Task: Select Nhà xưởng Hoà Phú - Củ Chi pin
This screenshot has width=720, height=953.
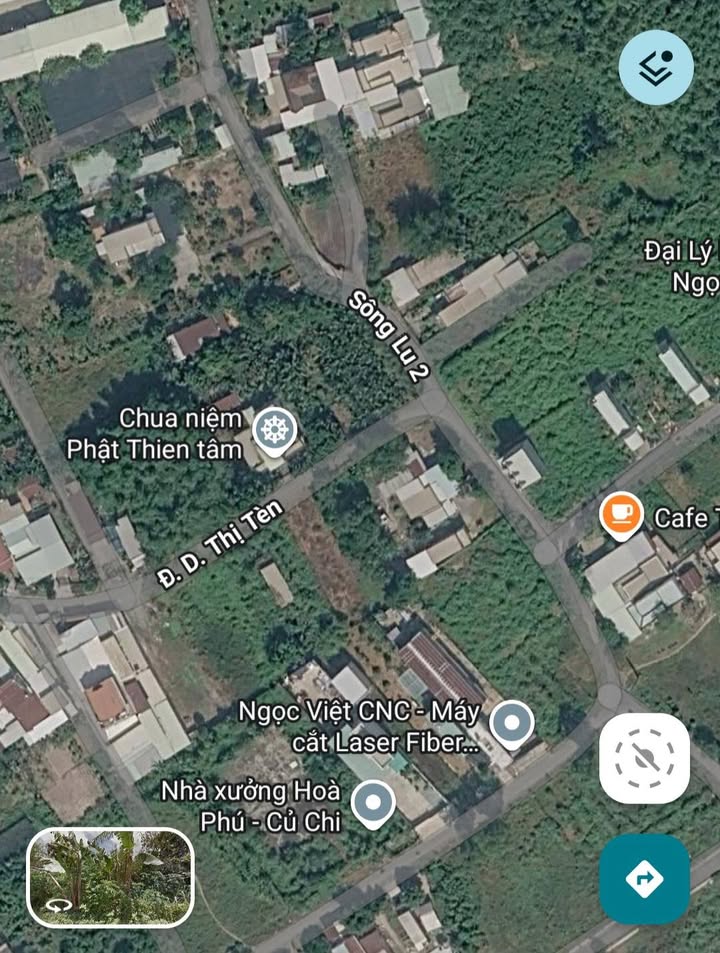Action: pyautogui.click(x=374, y=802)
